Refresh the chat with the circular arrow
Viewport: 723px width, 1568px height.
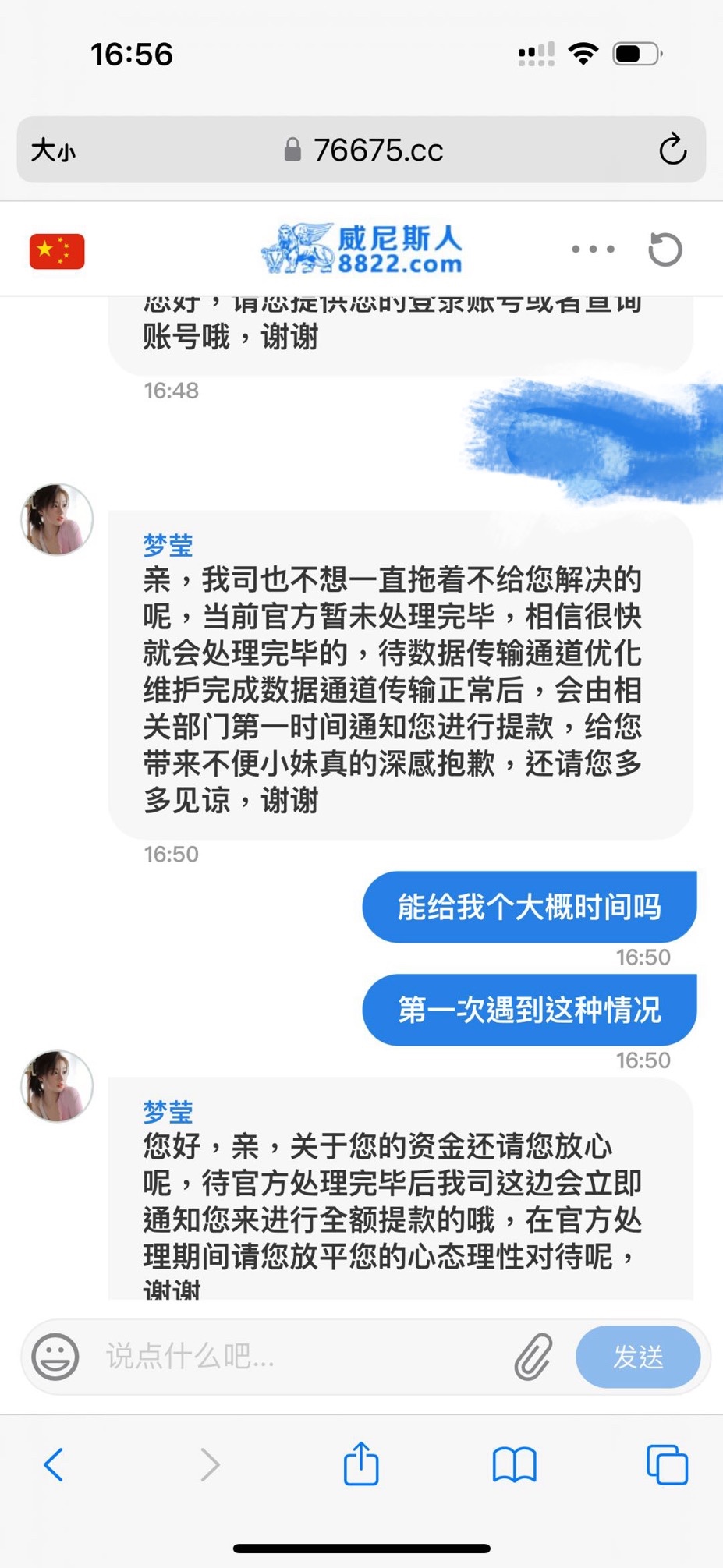(665, 250)
